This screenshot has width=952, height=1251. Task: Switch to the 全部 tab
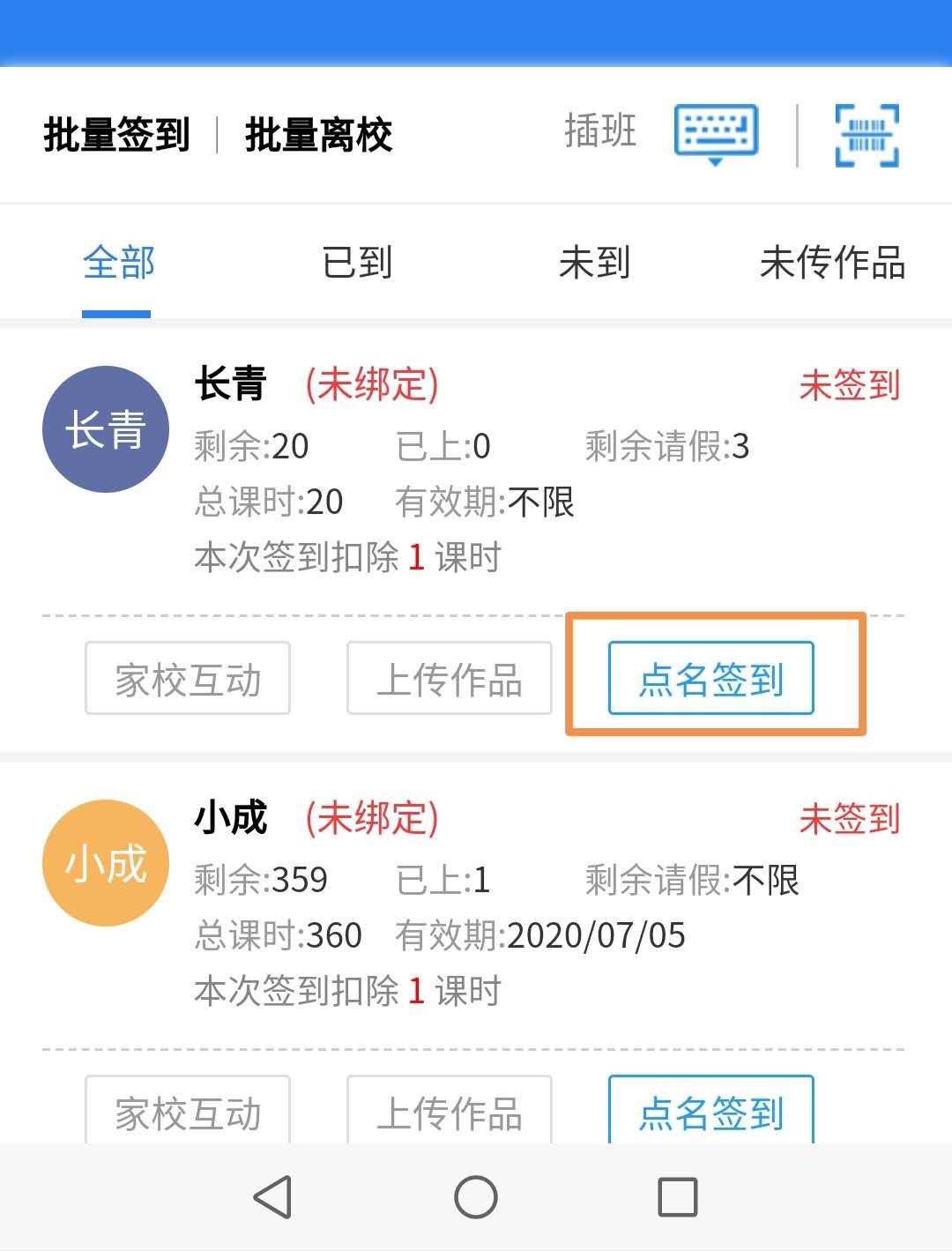pyautogui.click(x=118, y=263)
